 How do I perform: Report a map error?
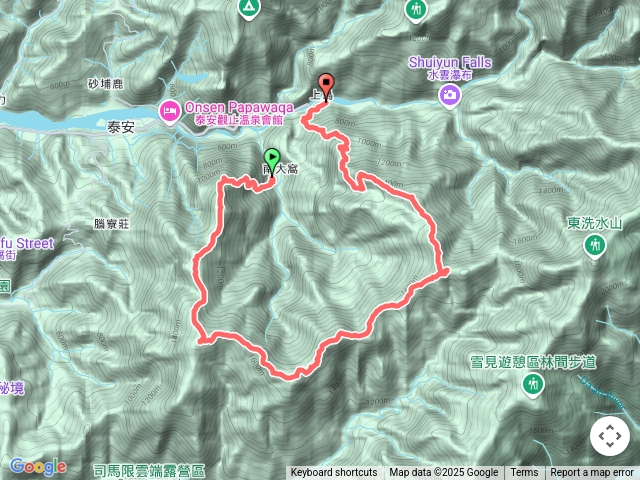(x=592, y=473)
